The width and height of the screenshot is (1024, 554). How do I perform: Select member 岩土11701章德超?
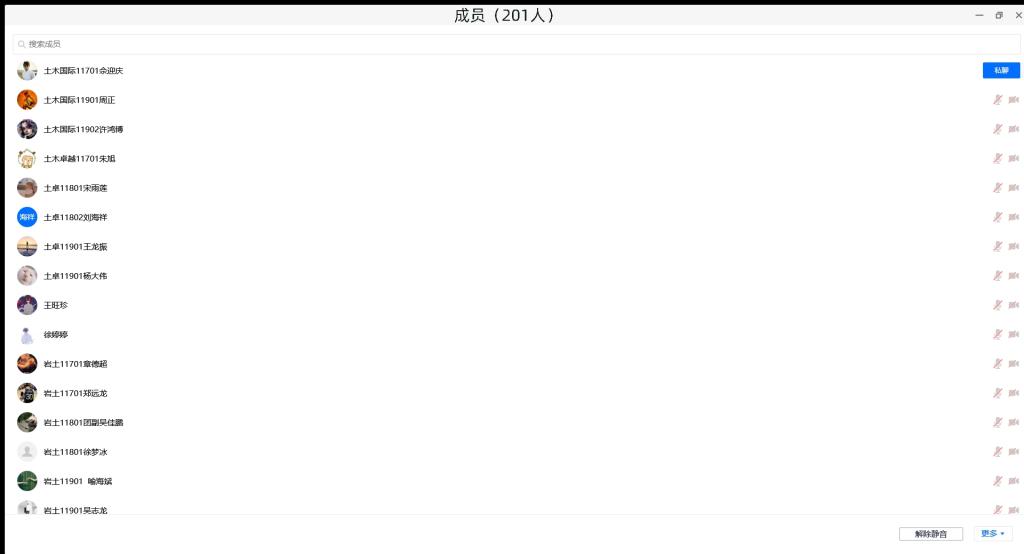[75, 363]
